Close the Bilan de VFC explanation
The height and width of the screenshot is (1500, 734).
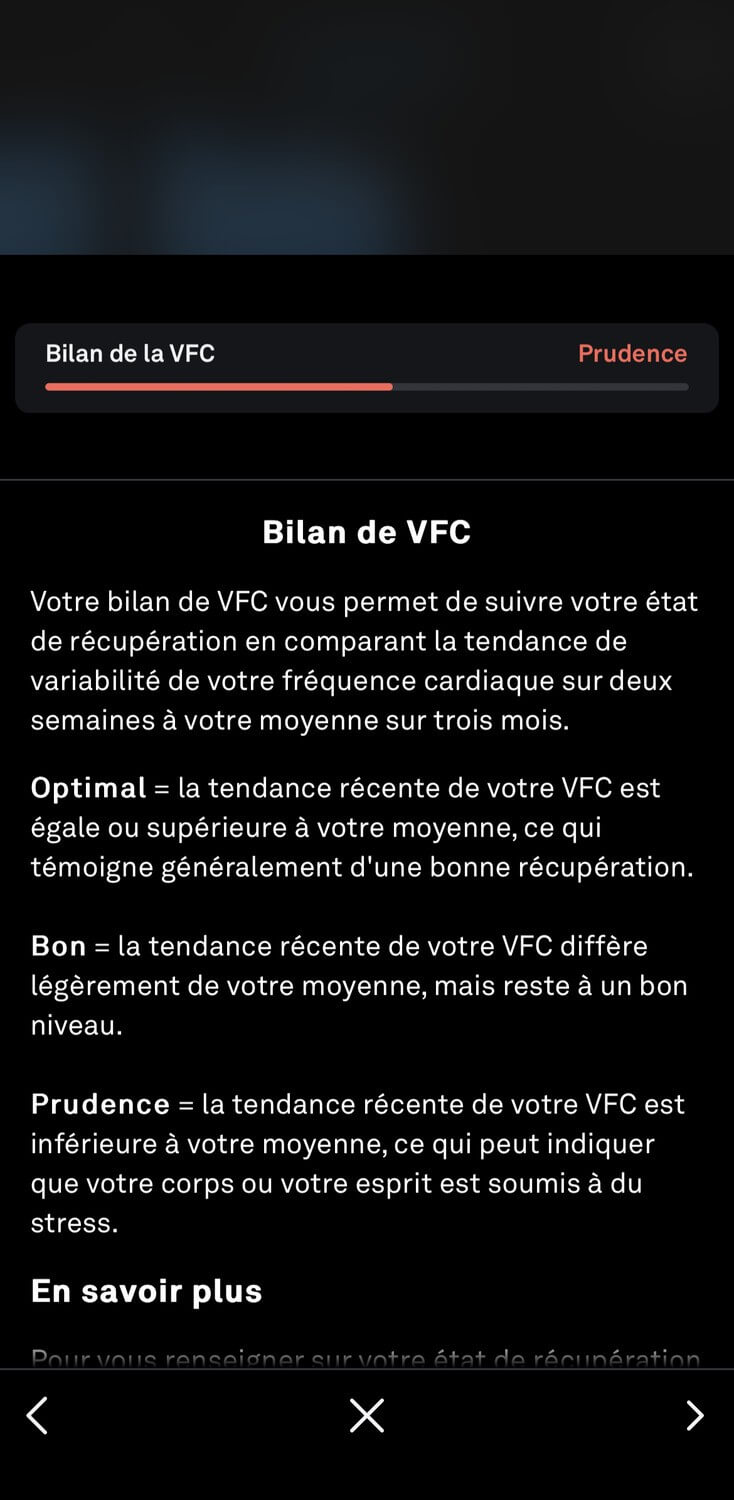click(x=367, y=1415)
